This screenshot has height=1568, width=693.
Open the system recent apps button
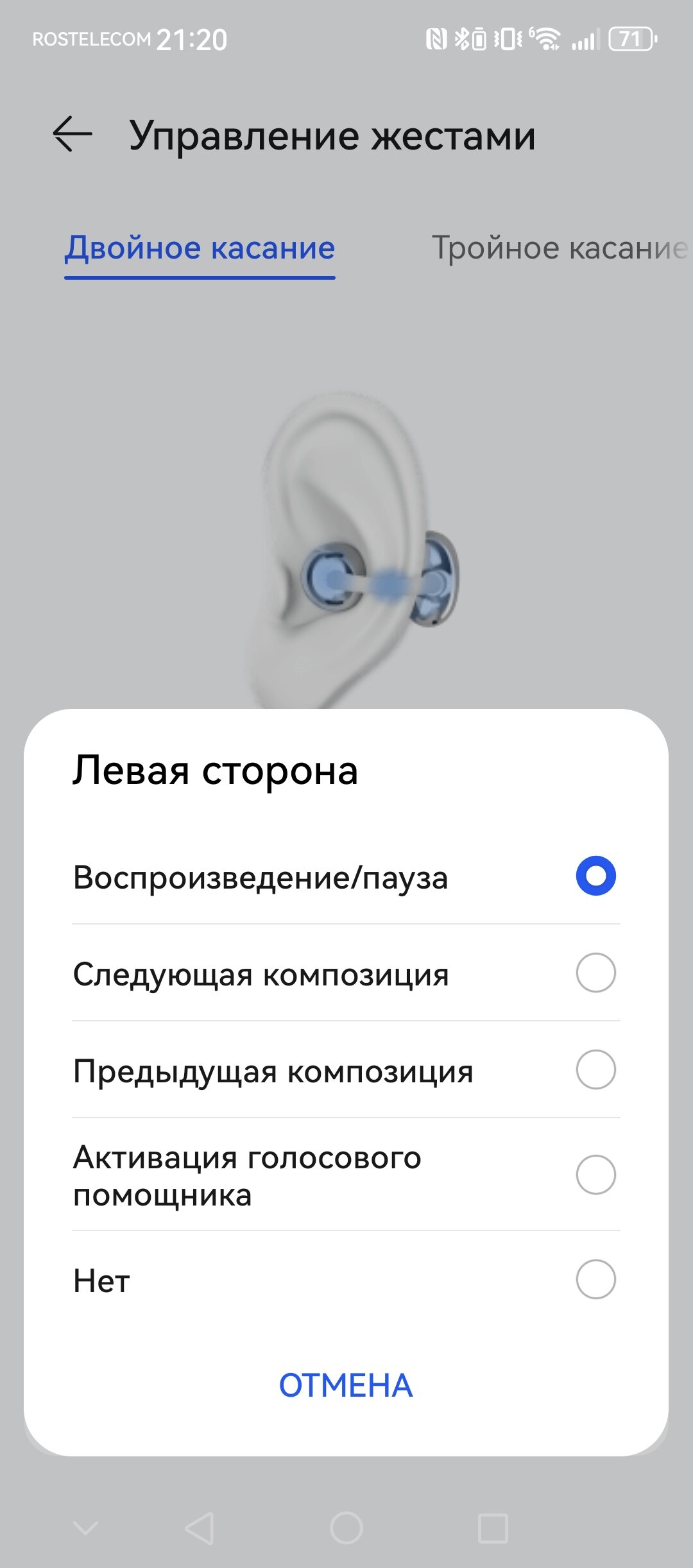point(493,1528)
